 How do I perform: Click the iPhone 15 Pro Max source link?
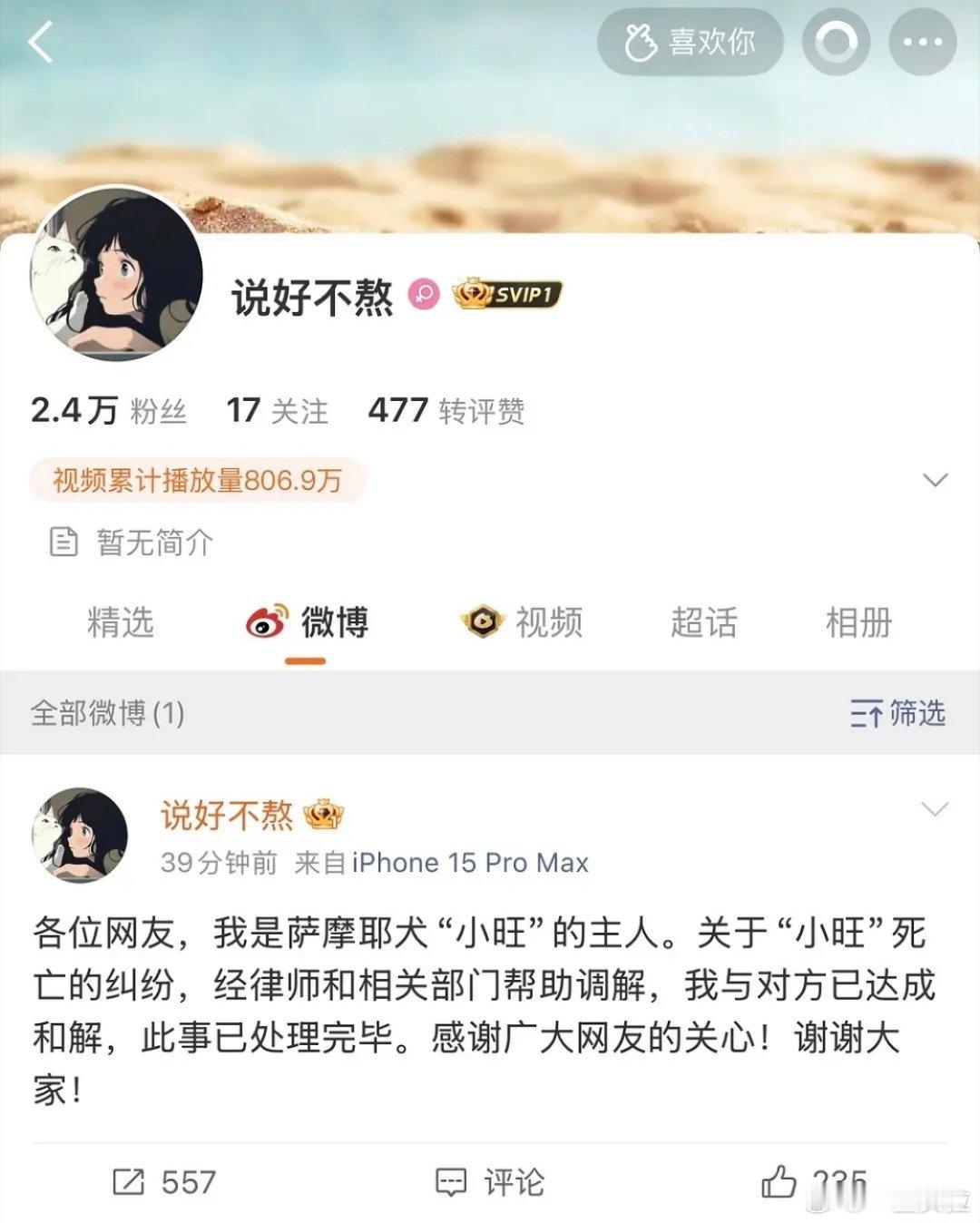(x=470, y=863)
